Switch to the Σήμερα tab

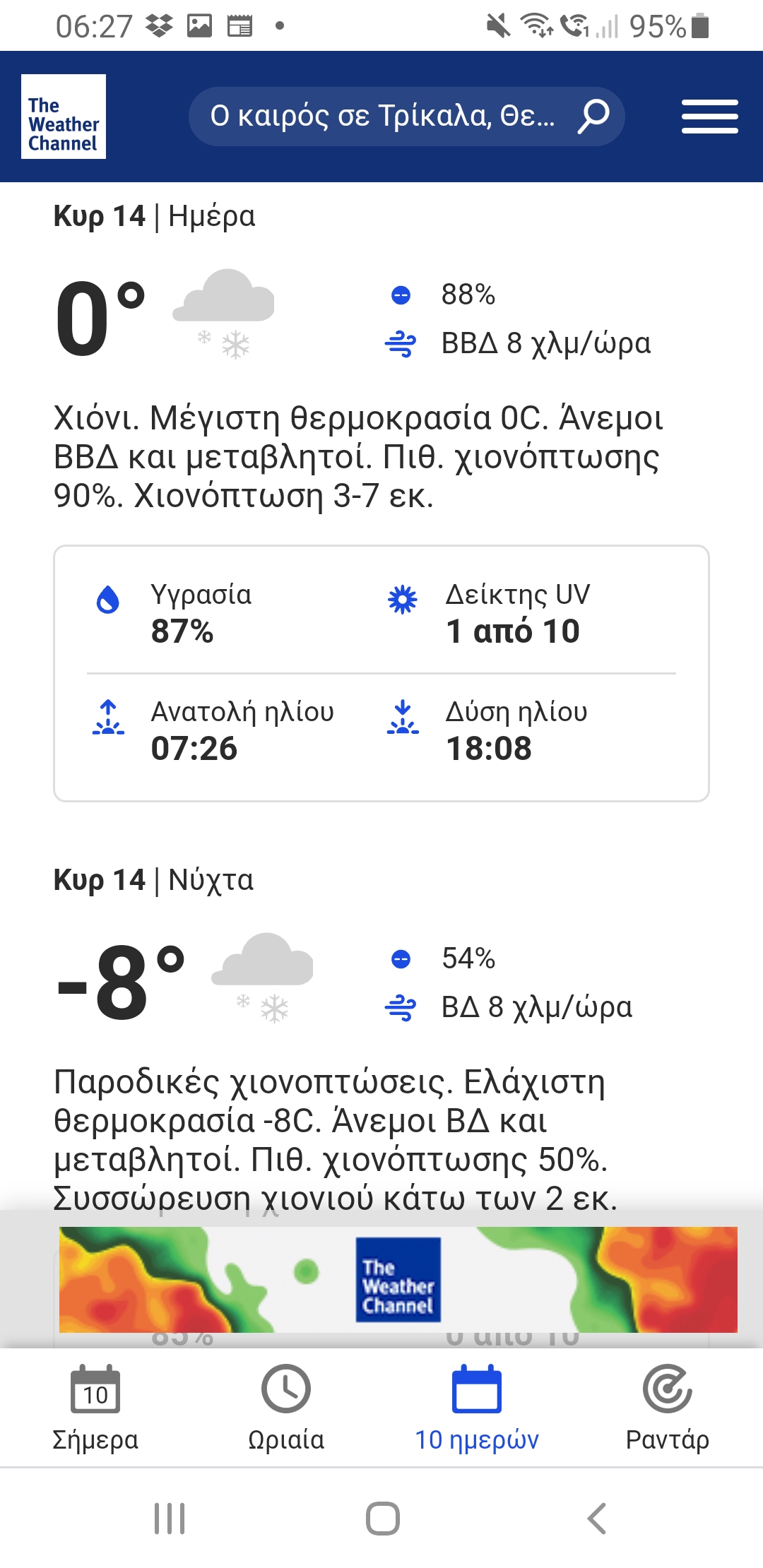(95, 1407)
